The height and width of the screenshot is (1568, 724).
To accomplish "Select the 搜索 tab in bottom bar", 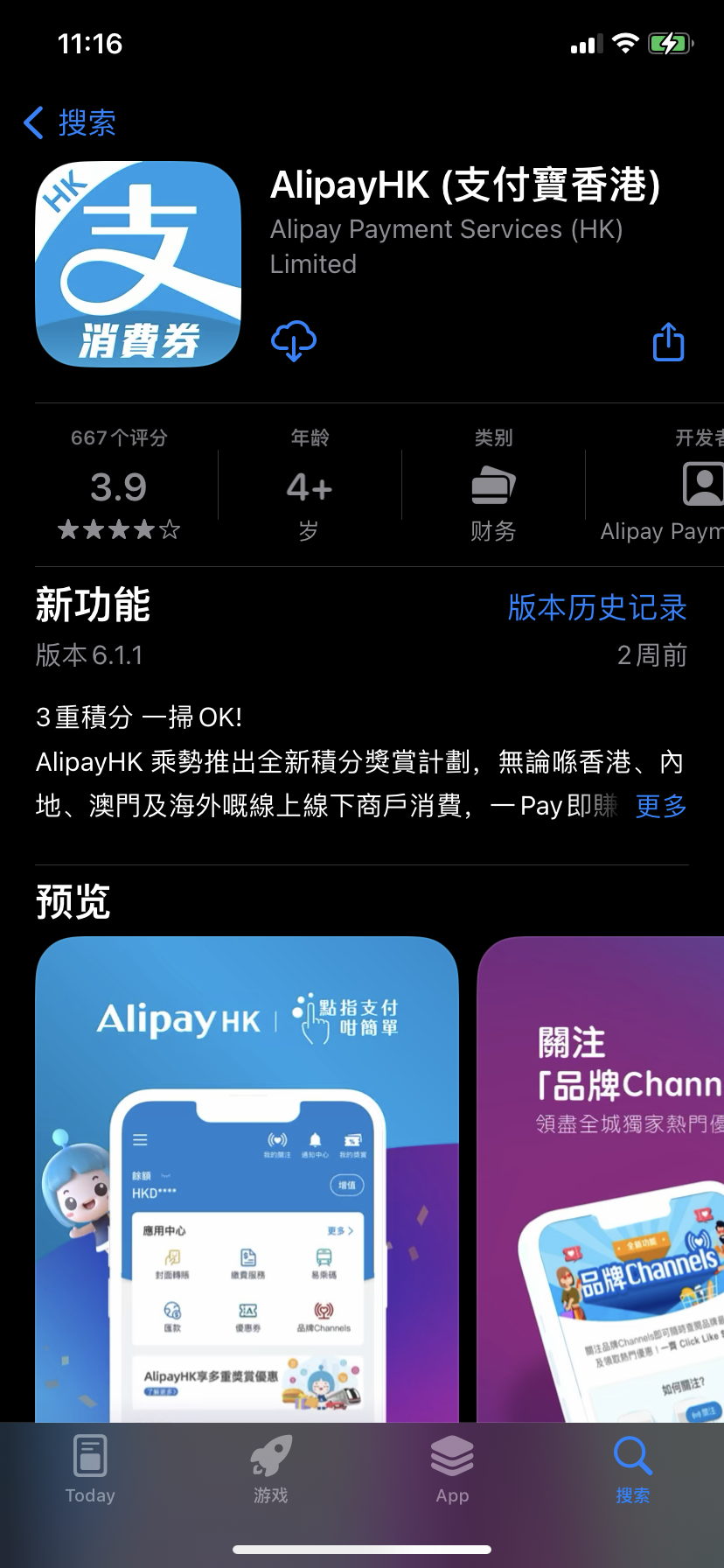I will tap(632, 1469).
